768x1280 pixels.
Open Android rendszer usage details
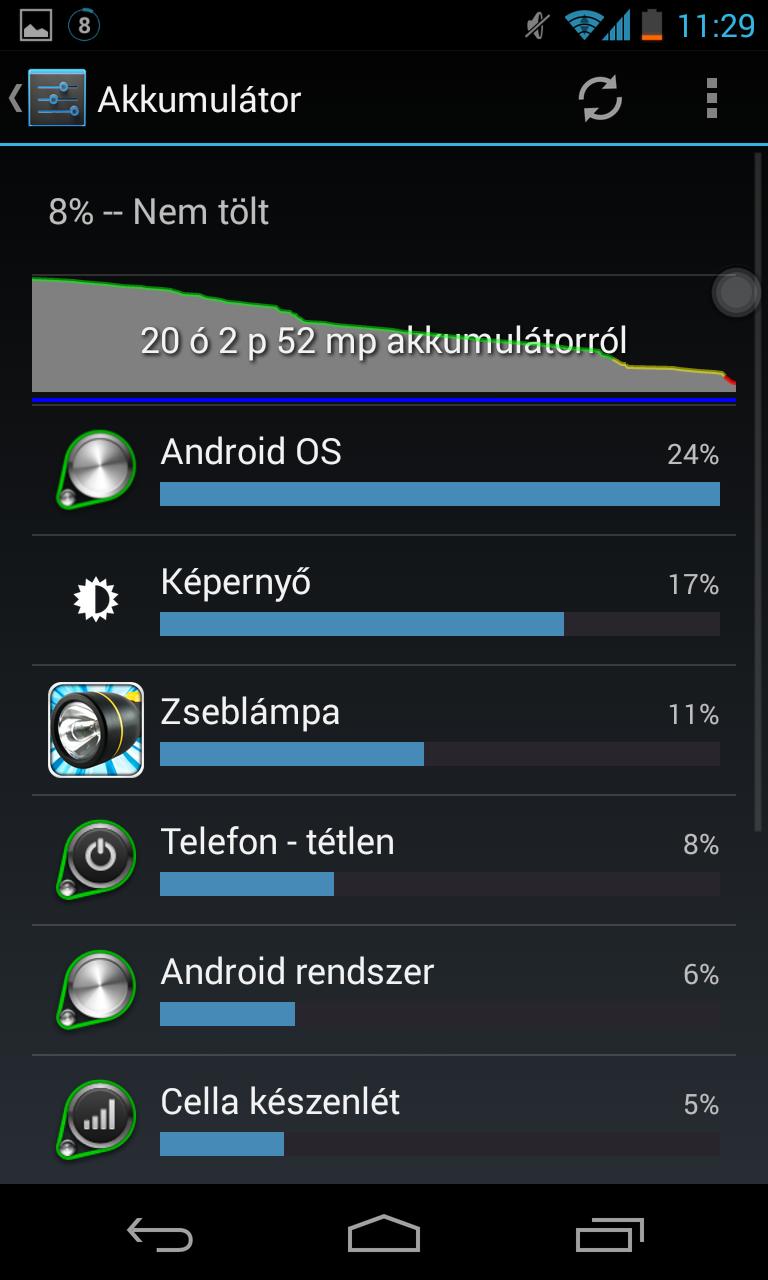tap(384, 990)
